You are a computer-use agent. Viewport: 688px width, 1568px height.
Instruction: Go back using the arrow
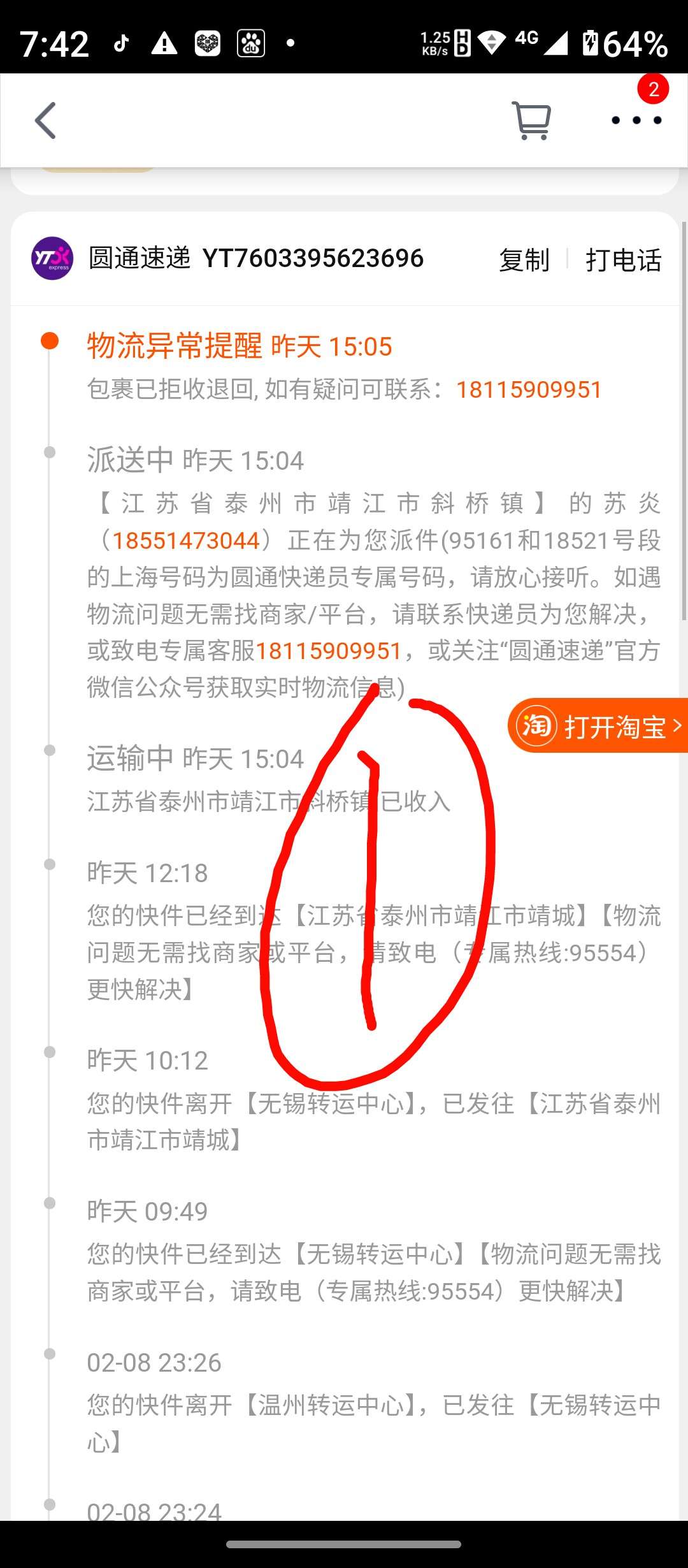45,120
